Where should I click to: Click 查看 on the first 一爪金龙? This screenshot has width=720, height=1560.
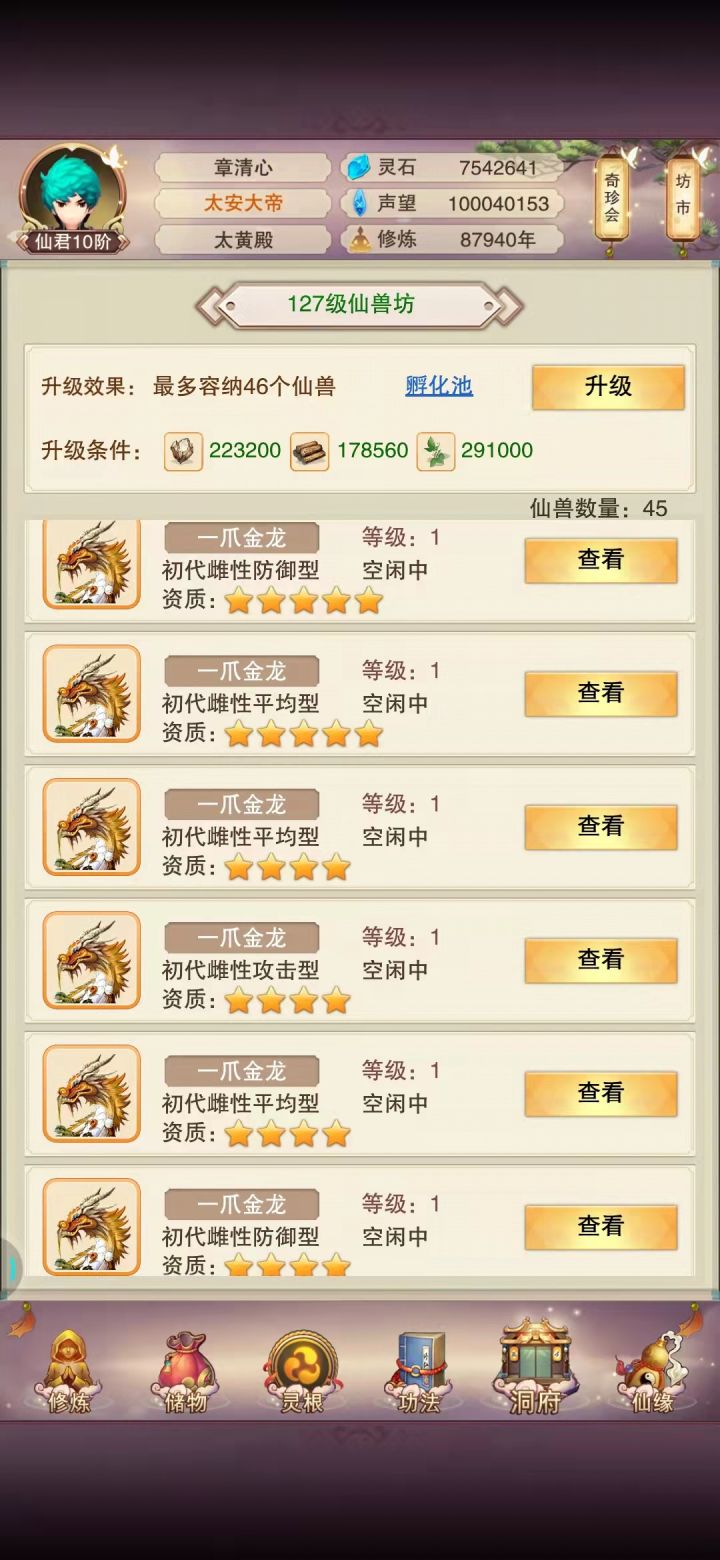pyautogui.click(x=600, y=561)
